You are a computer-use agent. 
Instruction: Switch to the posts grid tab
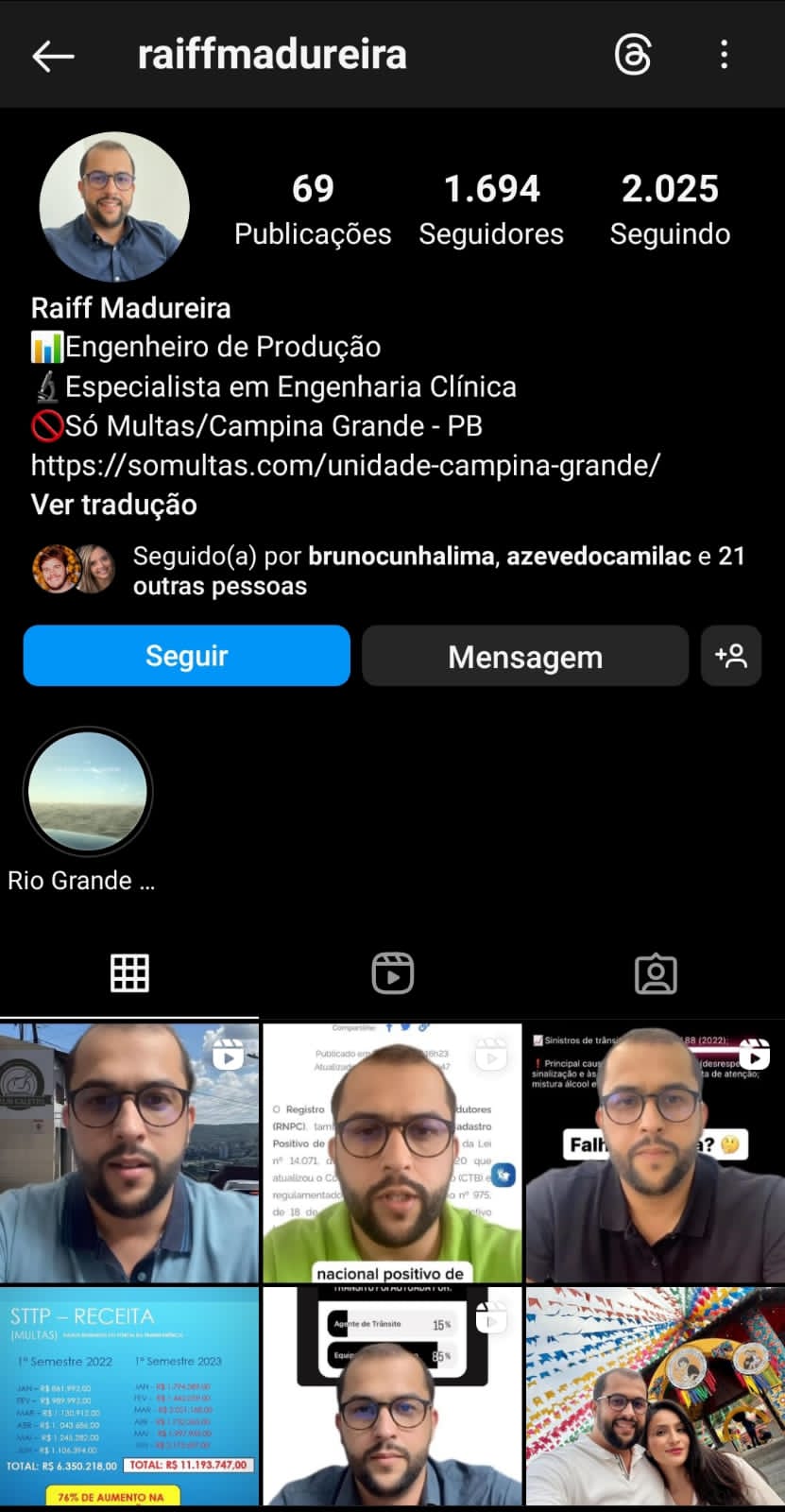[x=129, y=972]
